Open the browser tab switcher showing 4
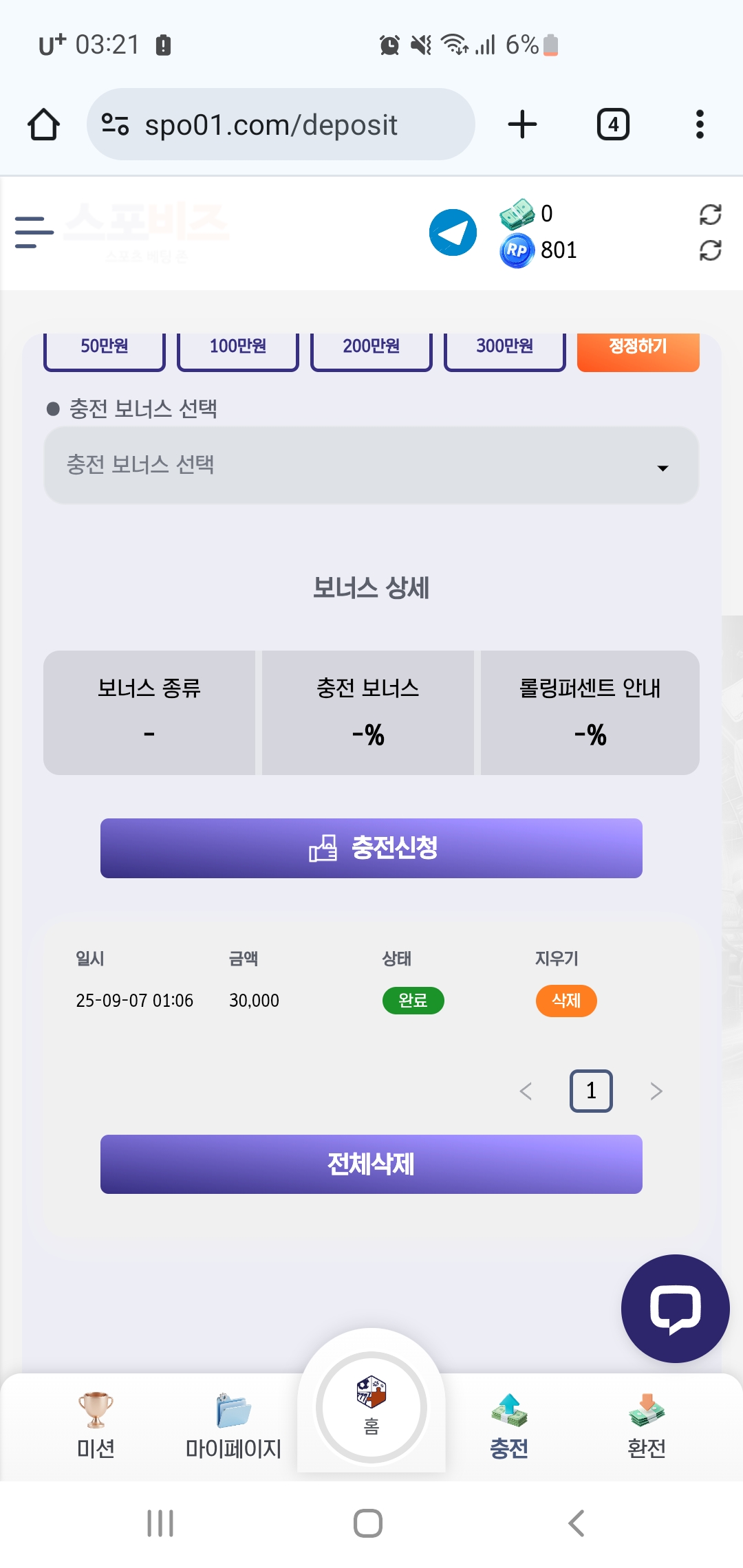Screen dimensions: 743x1568 click(613, 124)
